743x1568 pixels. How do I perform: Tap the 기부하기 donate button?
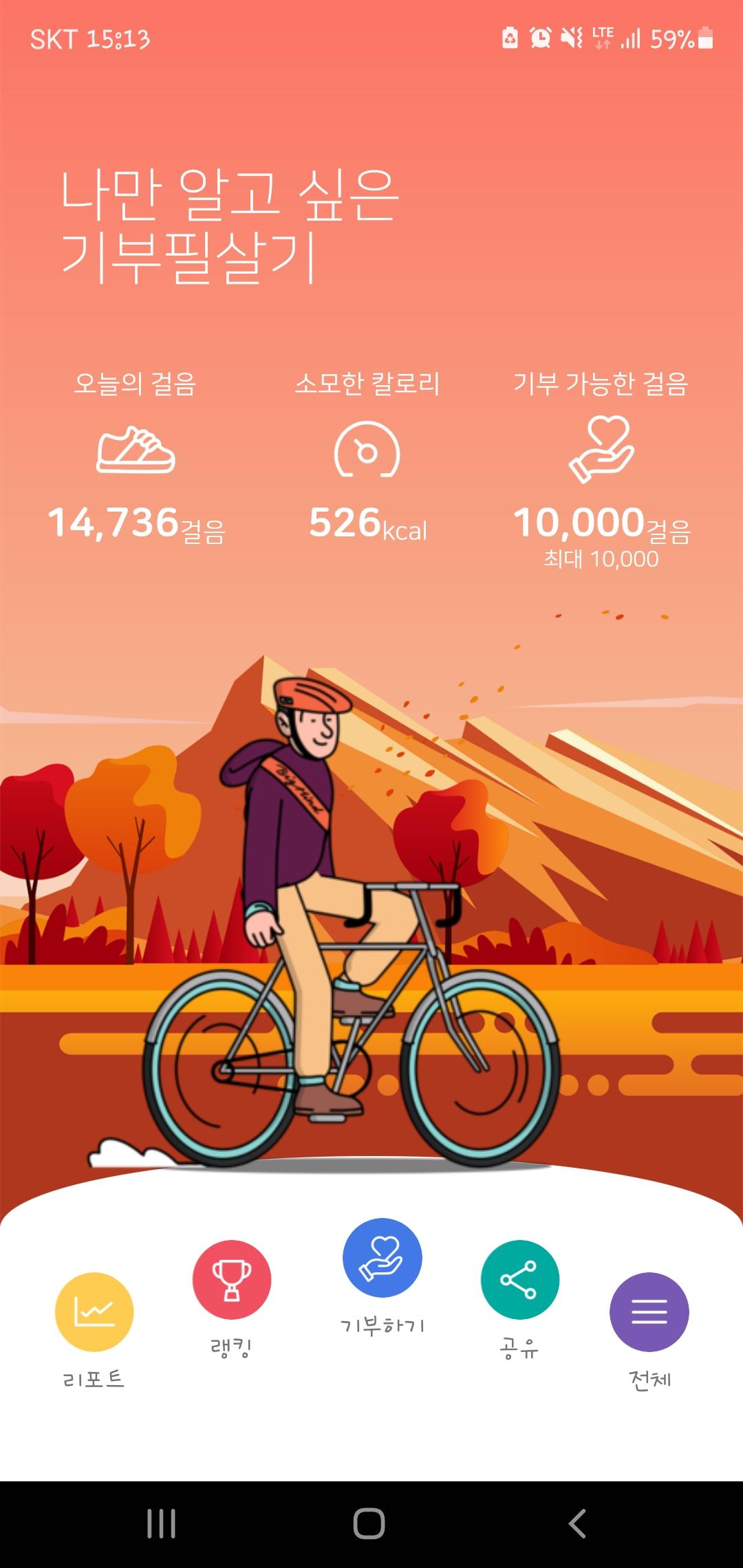point(383,1258)
